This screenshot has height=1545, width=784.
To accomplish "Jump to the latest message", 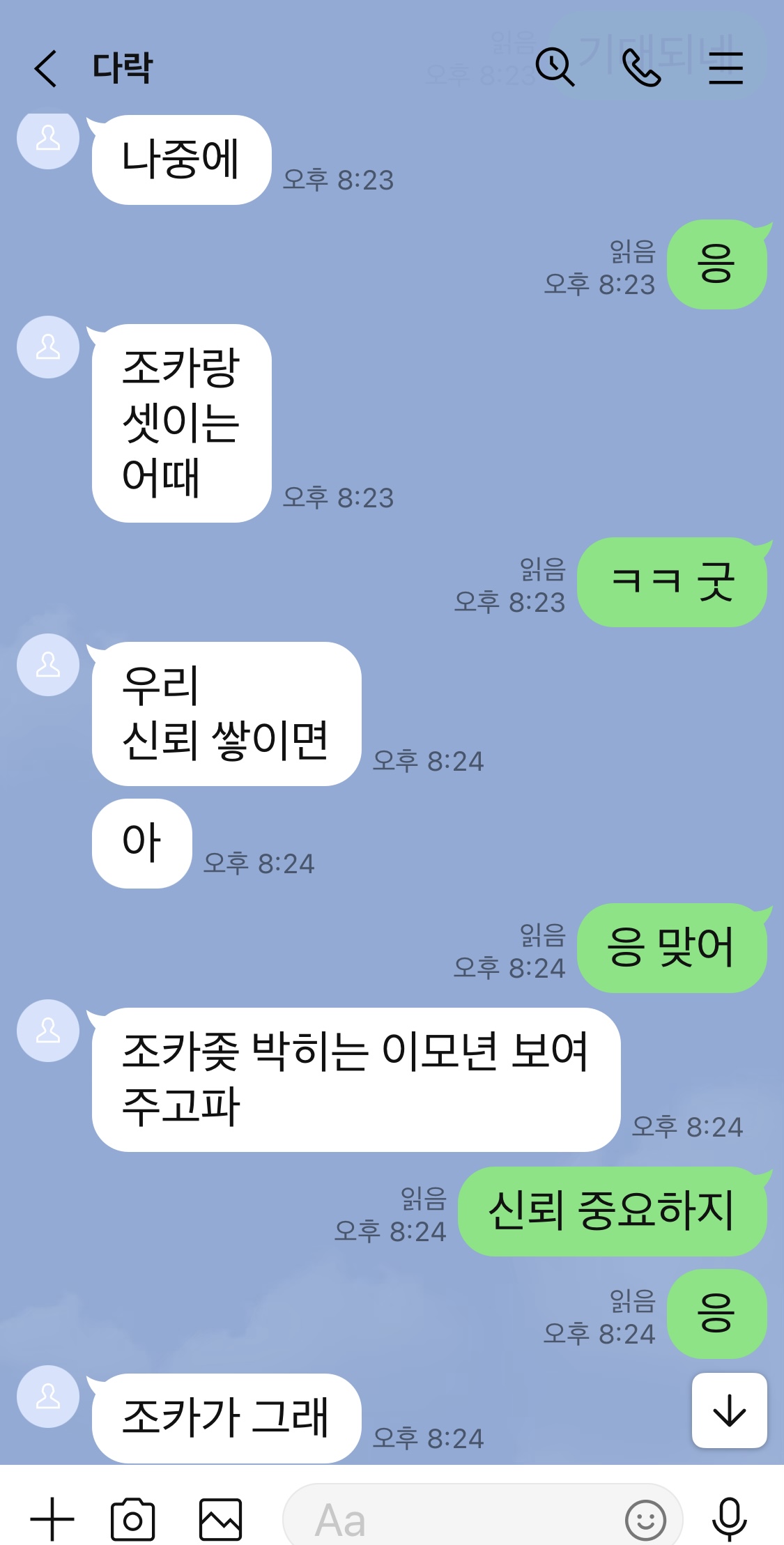I will [x=729, y=1410].
